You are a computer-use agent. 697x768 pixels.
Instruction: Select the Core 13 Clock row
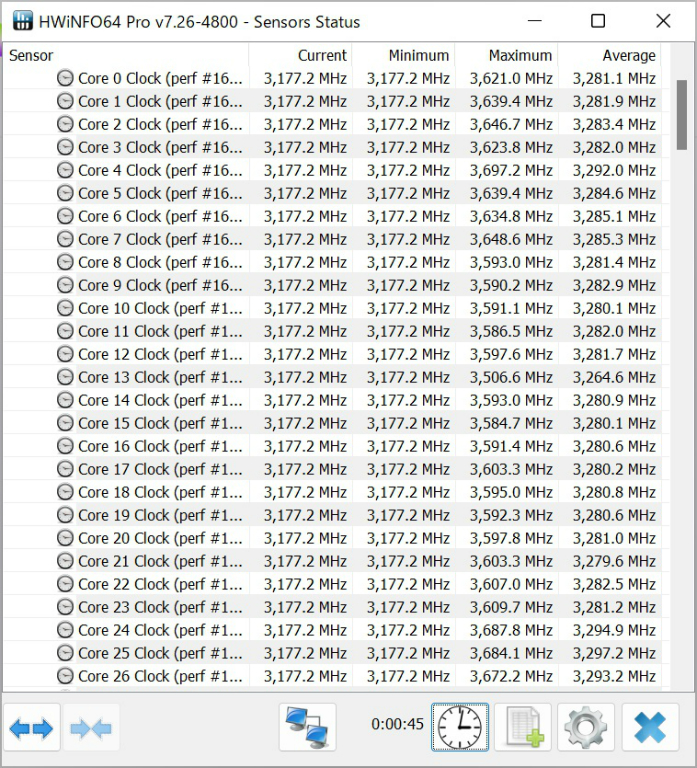point(160,377)
